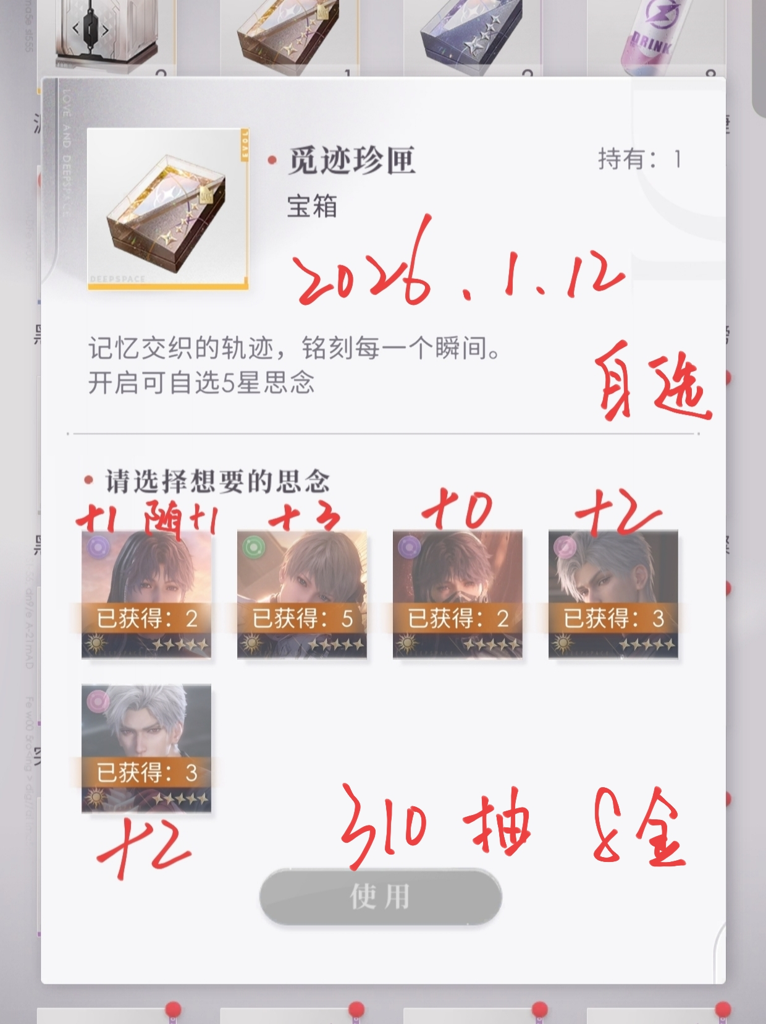The height and width of the screenshot is (1024, 766).
Task: Choose the memory card showing 已获得:5
Action: 302,593
